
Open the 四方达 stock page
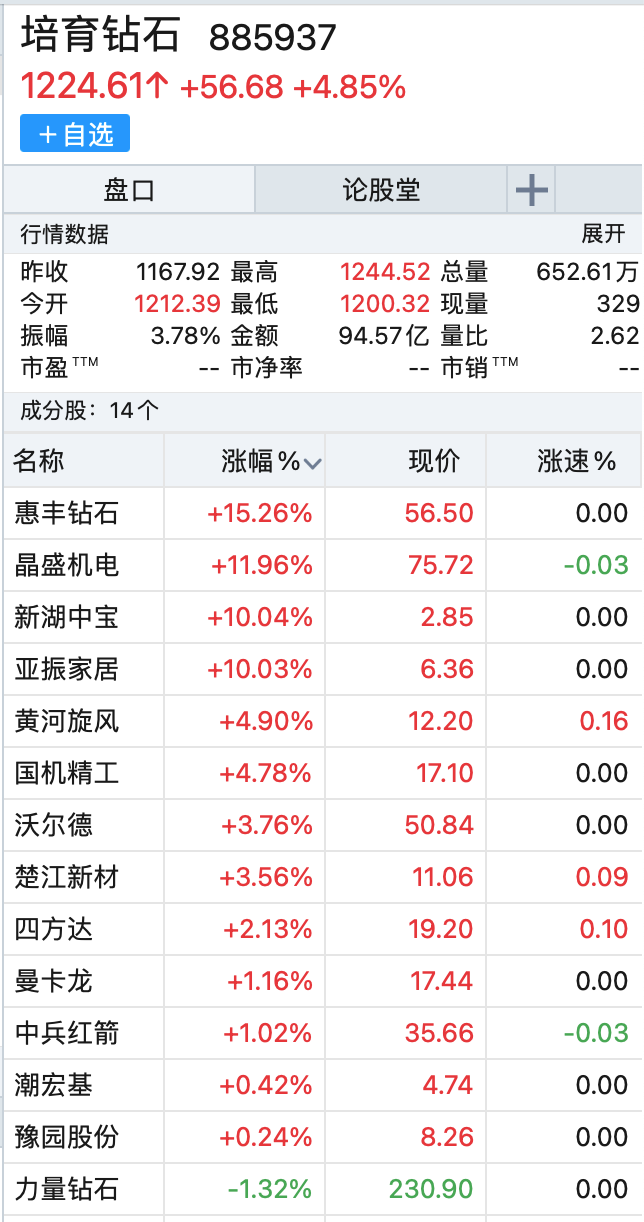[54, 930]
